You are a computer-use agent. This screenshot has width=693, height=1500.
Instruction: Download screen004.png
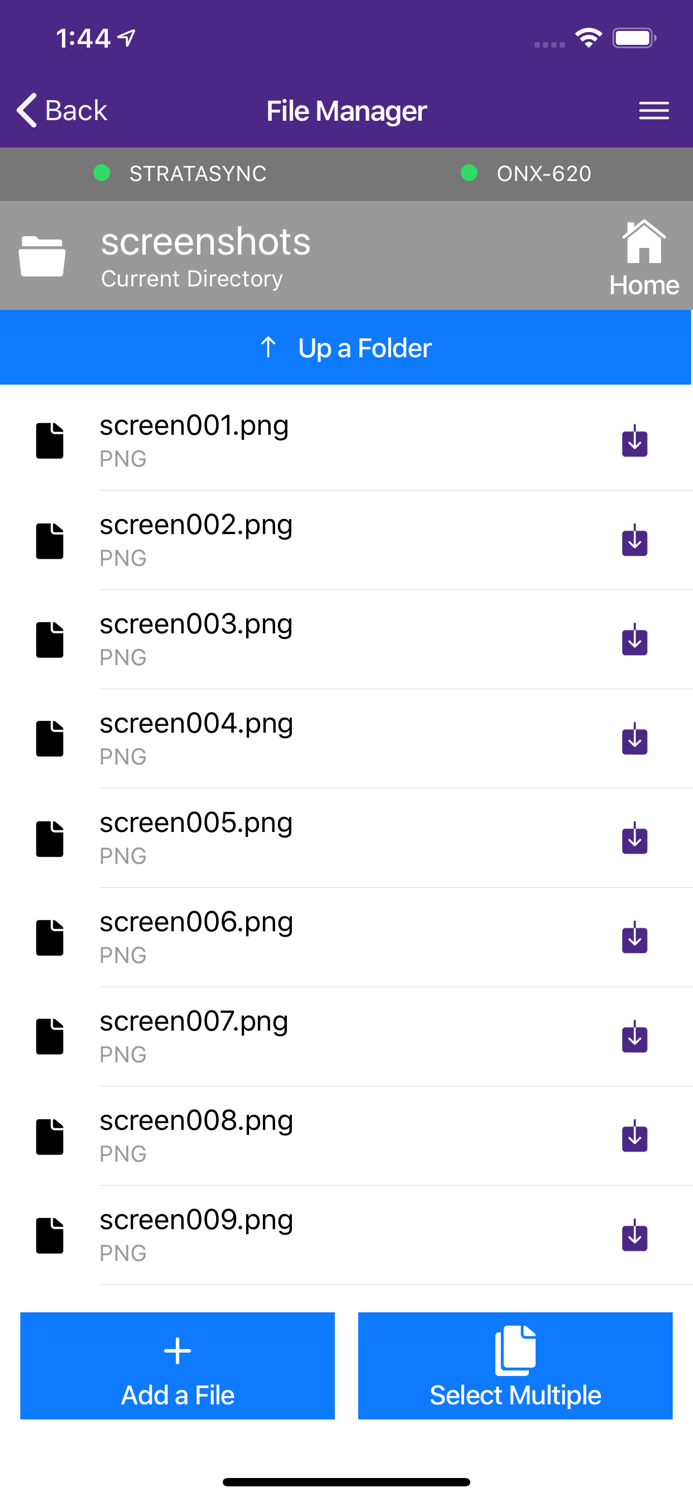(635, 739)
